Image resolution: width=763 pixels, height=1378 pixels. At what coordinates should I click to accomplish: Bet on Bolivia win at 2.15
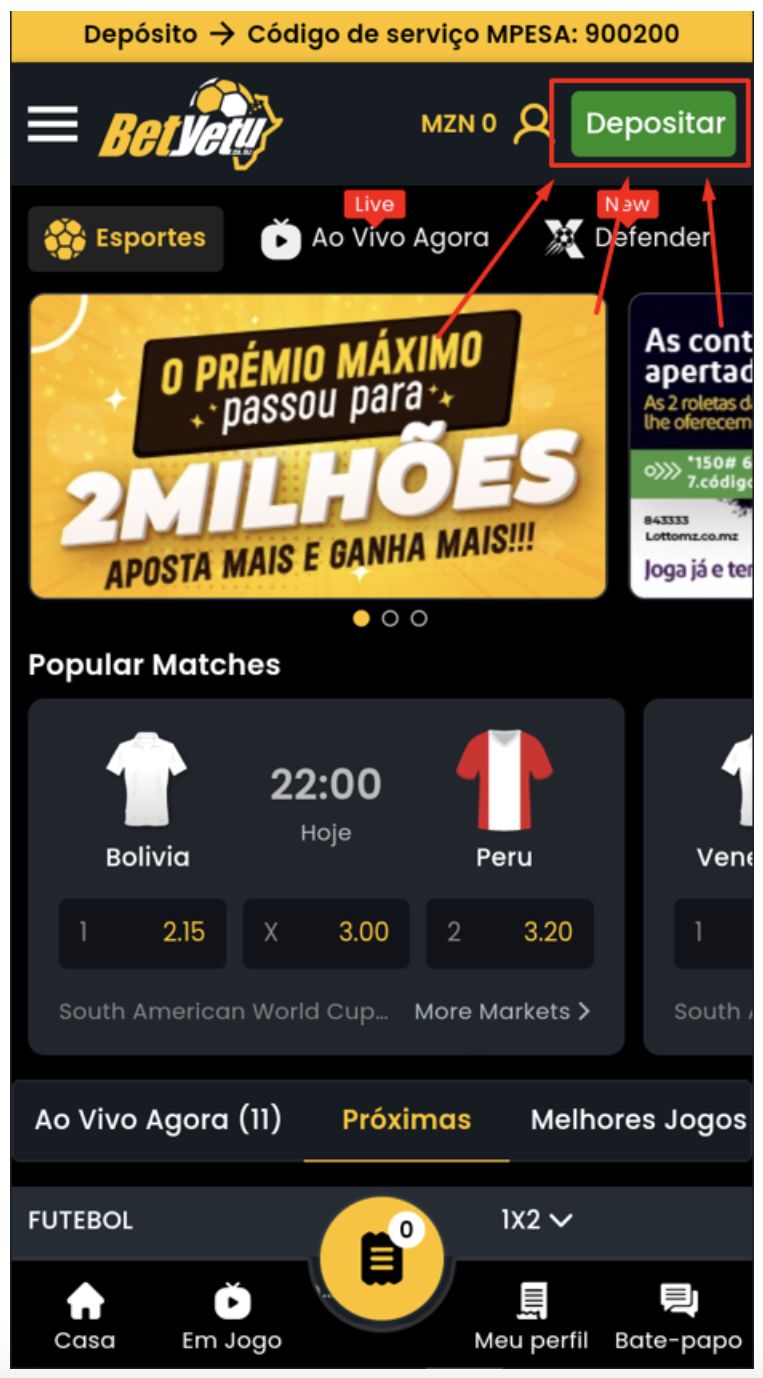142,933
